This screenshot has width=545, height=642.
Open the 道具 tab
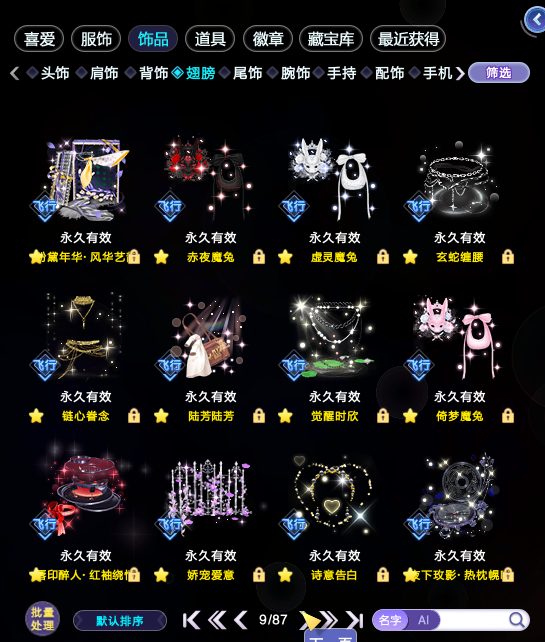[x=210, y=39]
